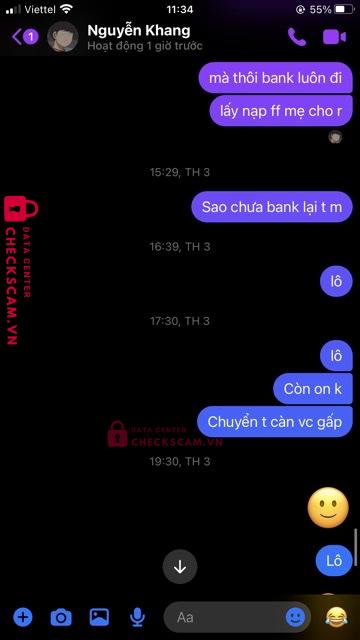Start a video call with Nguyễn Khang

334,37
